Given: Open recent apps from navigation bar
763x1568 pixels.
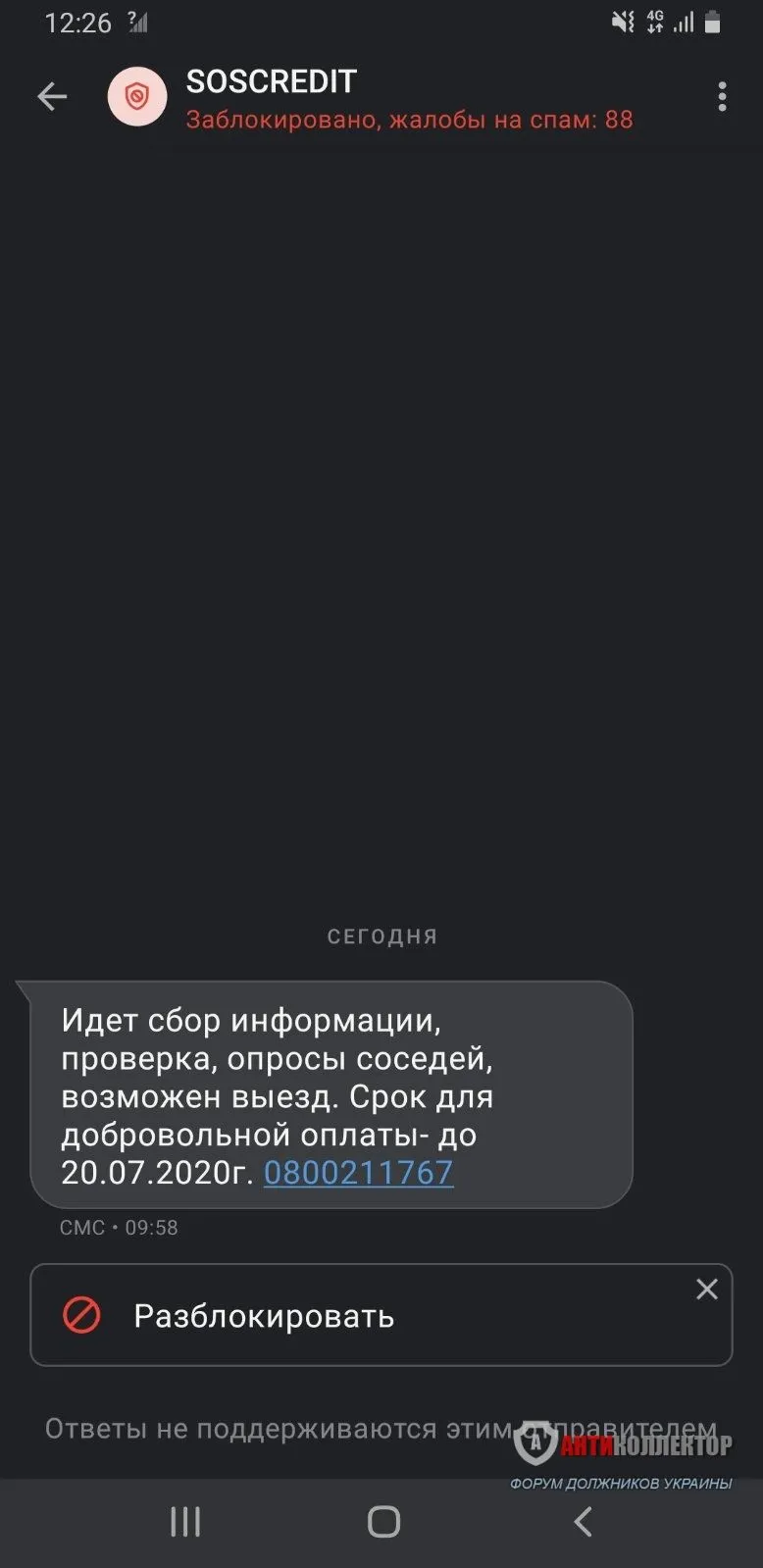Looking at the screenshot, I should [x=185, y=1521].
